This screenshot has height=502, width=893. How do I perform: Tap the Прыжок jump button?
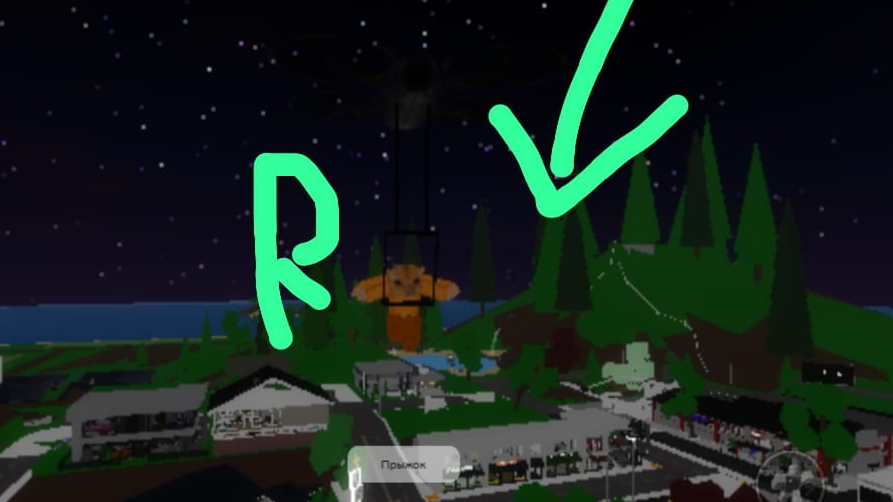403,465
